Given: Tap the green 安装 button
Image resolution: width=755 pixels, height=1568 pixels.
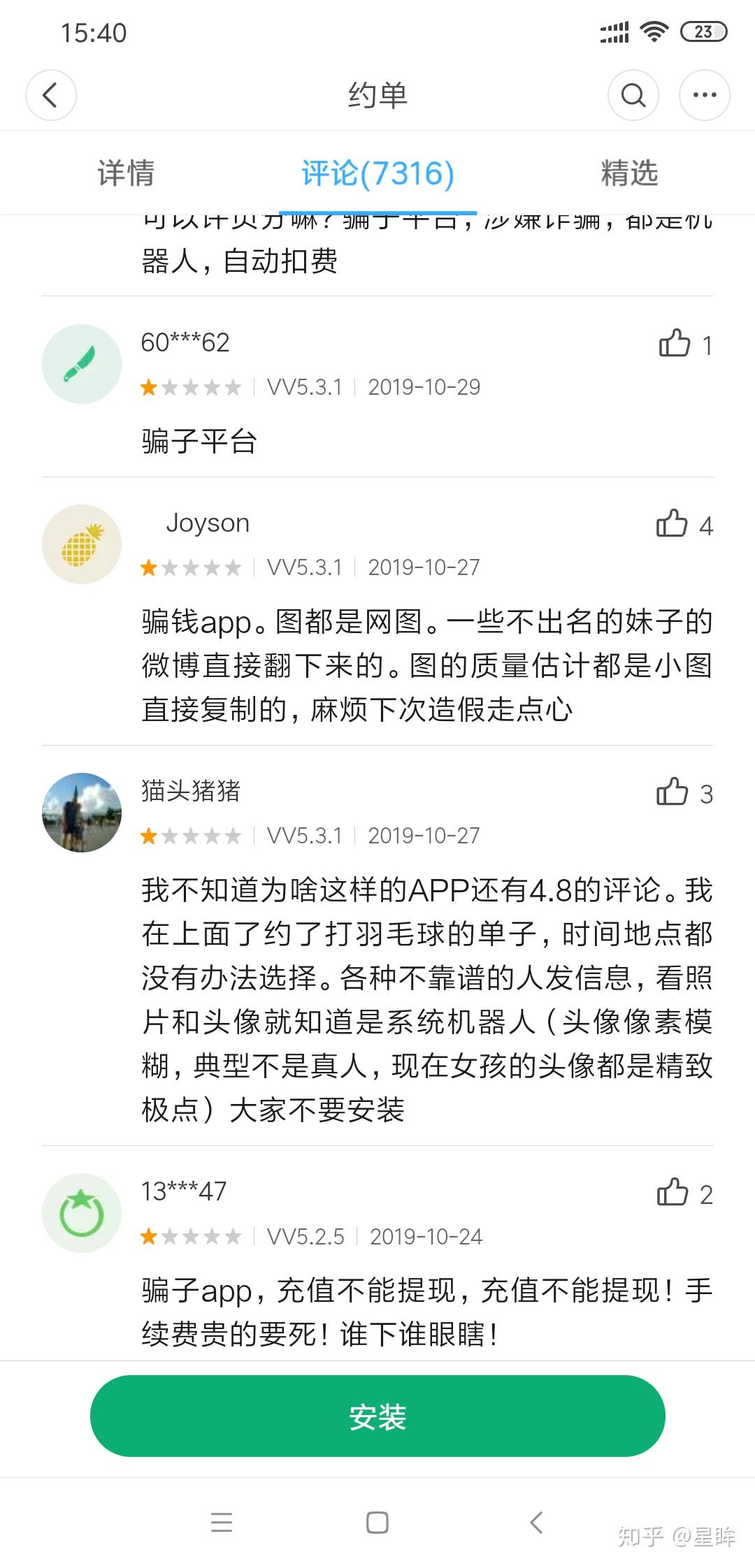Looking at the screenshot, I should [377, 1416].
